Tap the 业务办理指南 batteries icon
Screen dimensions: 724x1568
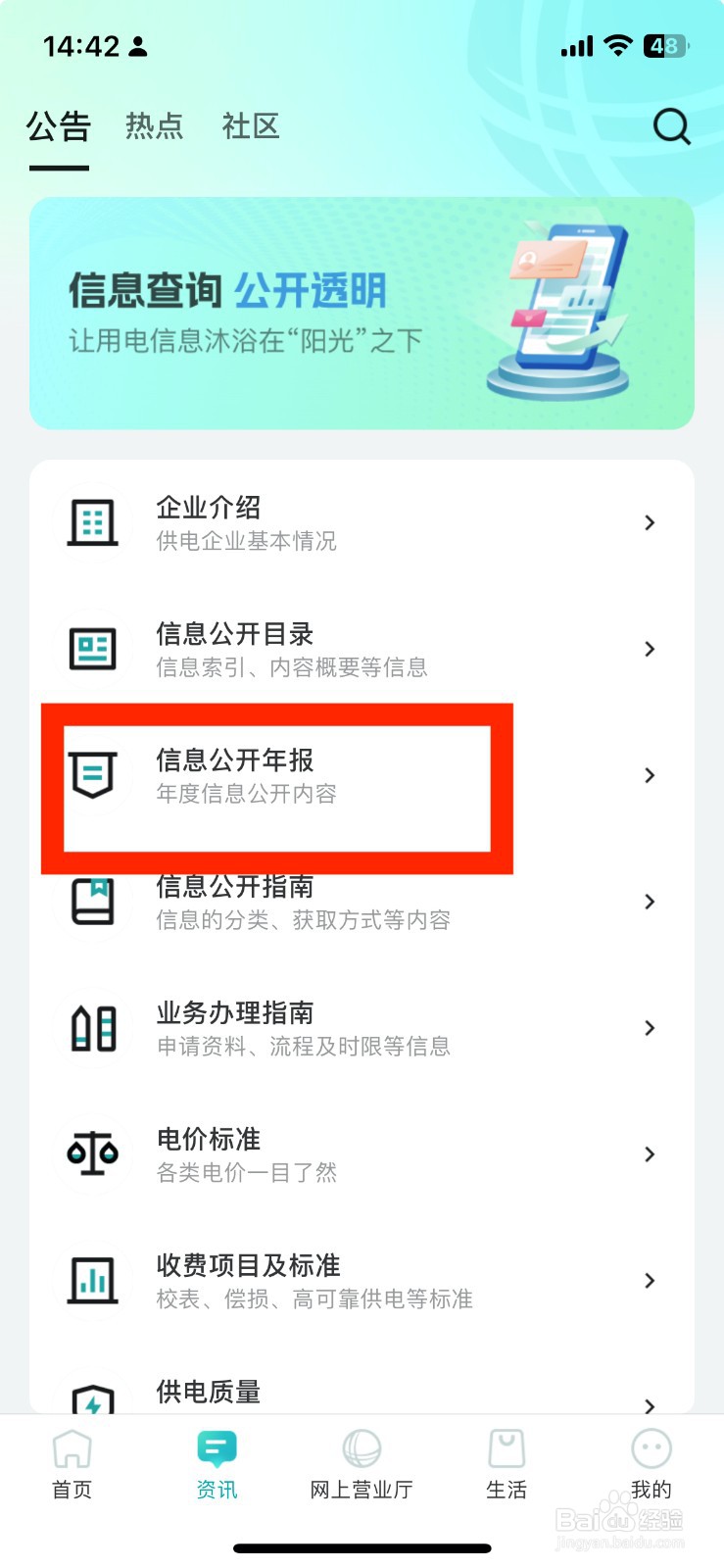[93, 1027]
